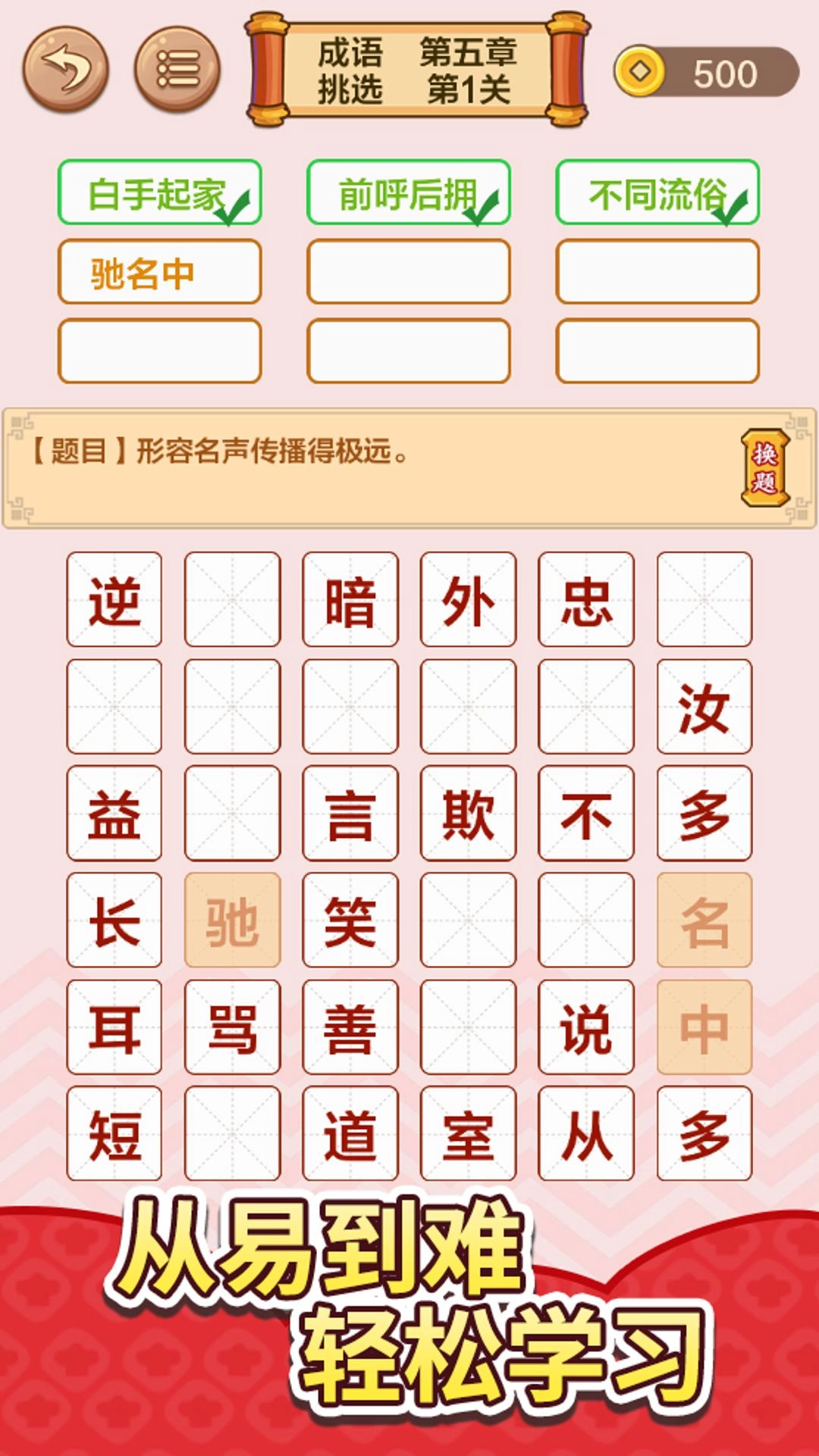Click the back arrow button
The image size is (819, 1456).
pyautogui.click(x=67, y=68)
